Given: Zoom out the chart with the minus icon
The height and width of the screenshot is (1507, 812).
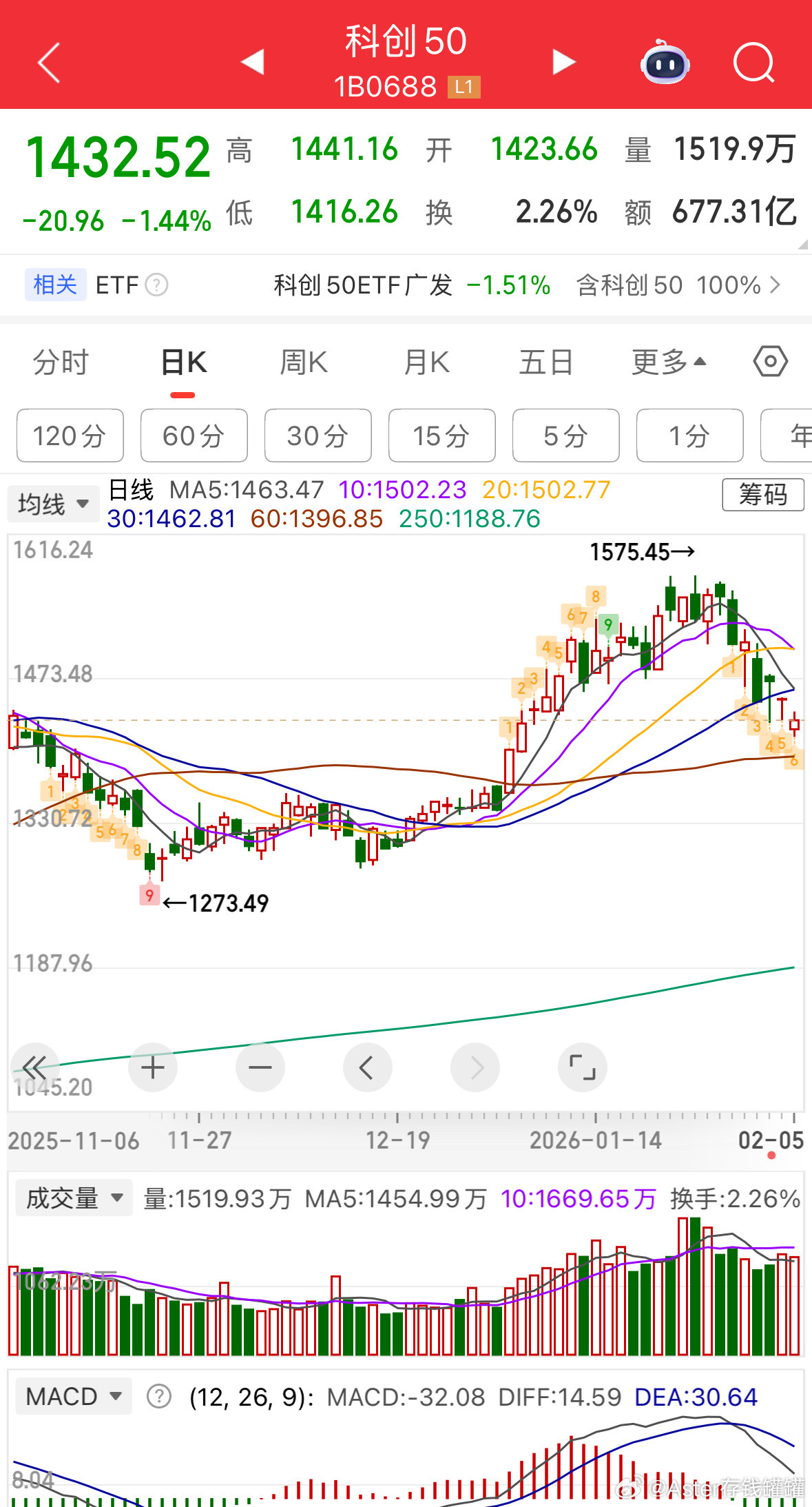Looking at the screenshot, I should point(260,1067).
